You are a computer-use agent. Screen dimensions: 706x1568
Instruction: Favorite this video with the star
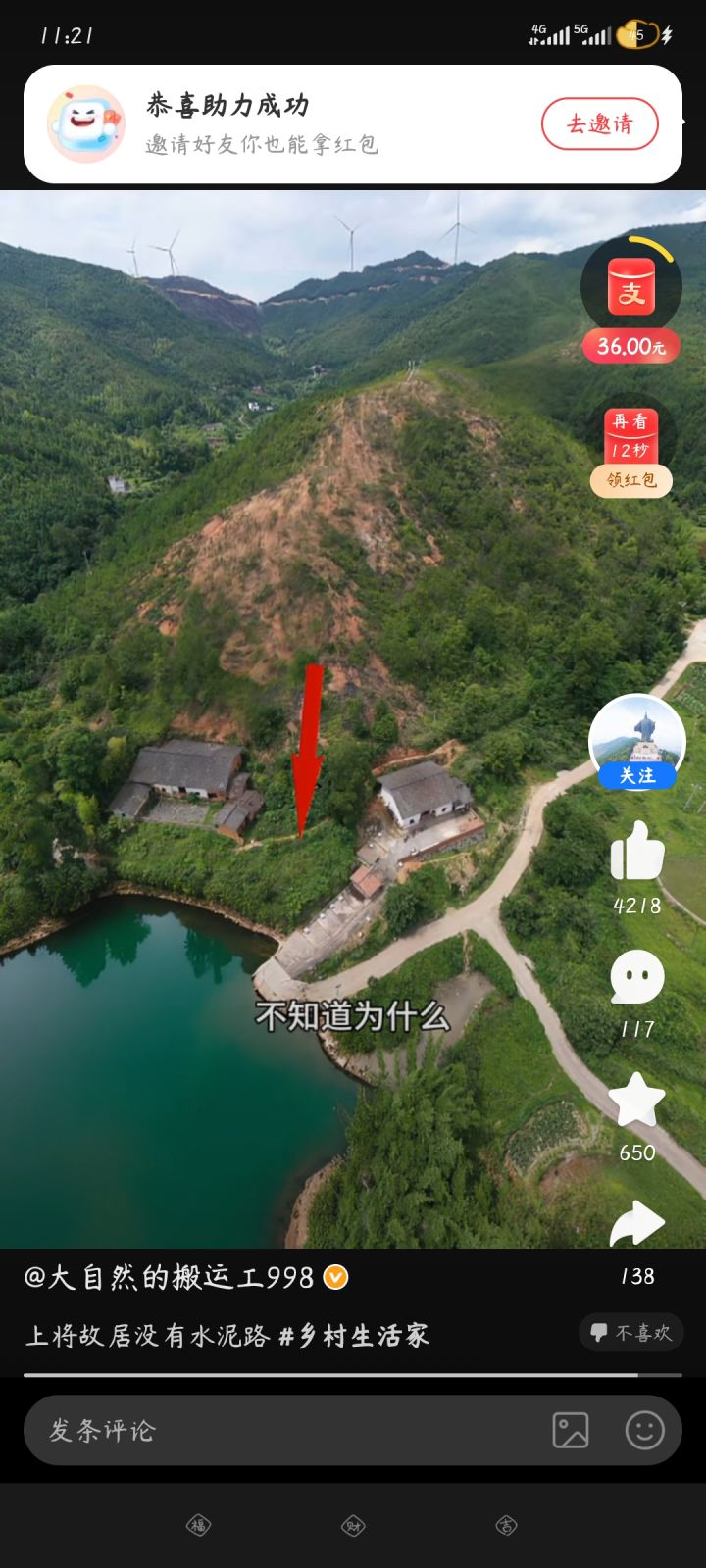click(x=636, y=1100)
